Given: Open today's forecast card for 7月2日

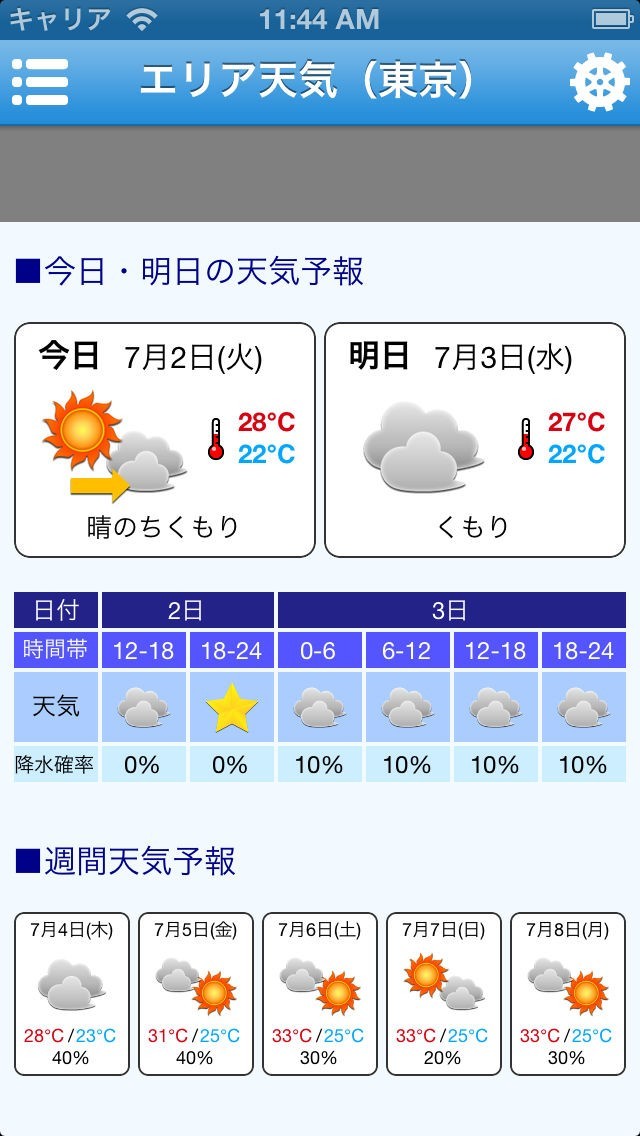Looking at the screenshot, I should 165,439.
